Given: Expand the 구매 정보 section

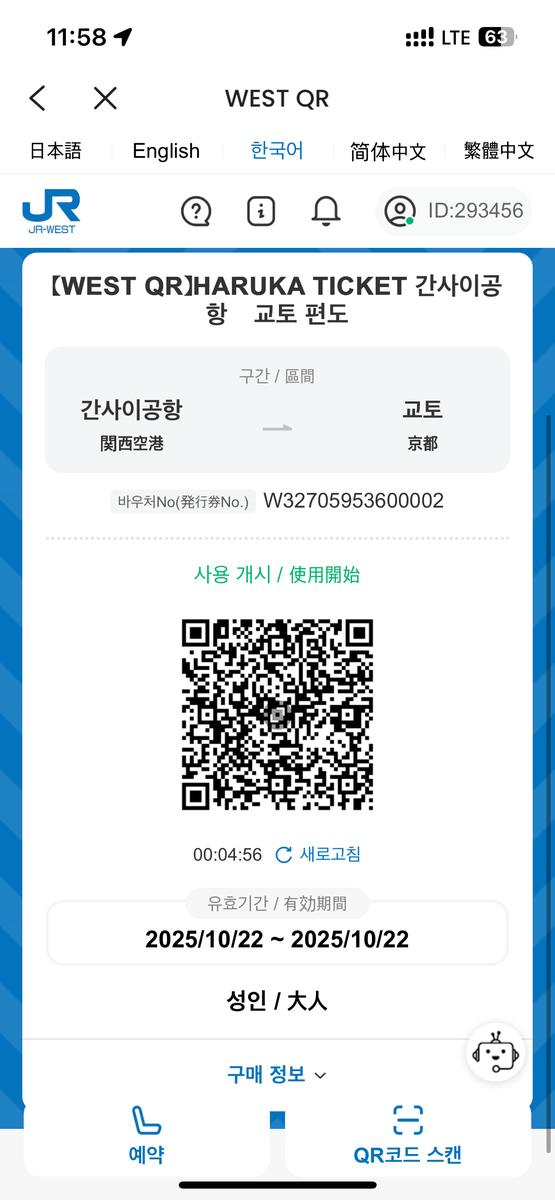Looking at the screenshot, I should [x=277, y=1075].
